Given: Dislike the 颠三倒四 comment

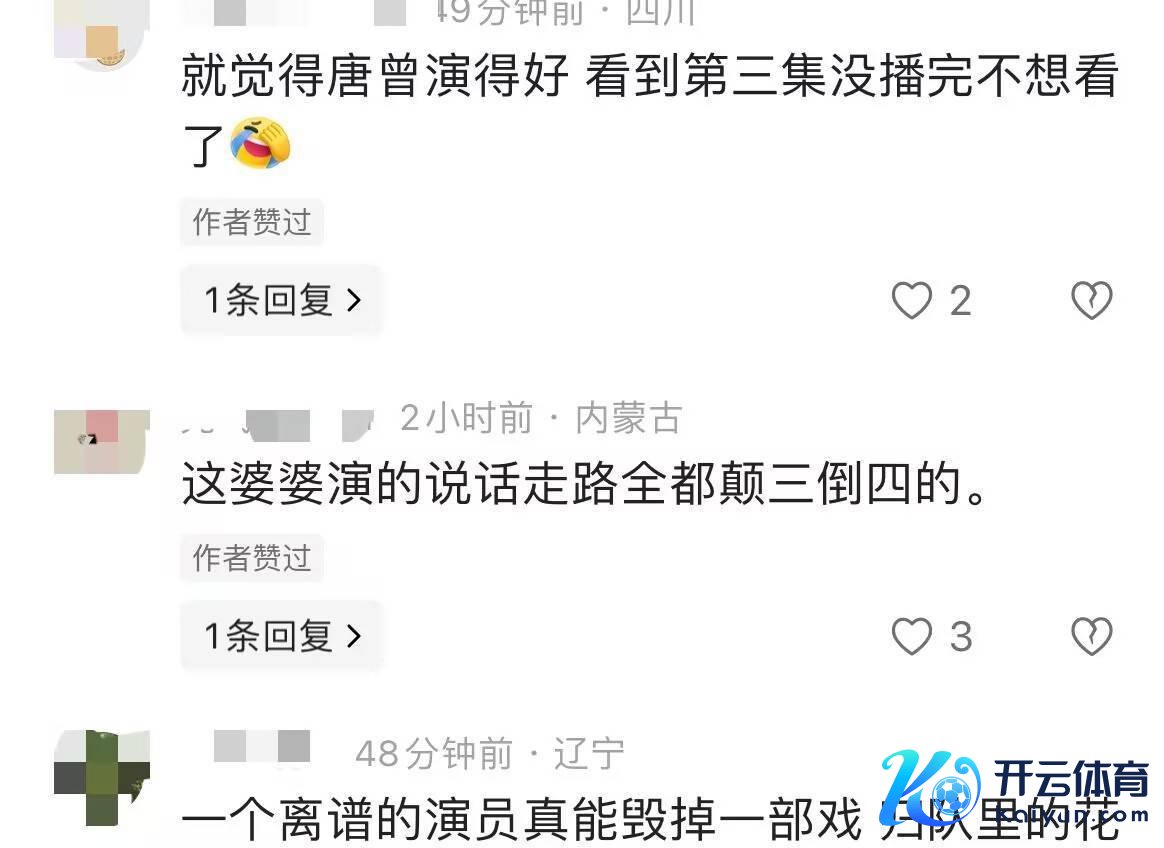Looking at the screenshot, I should [1091, 636].
